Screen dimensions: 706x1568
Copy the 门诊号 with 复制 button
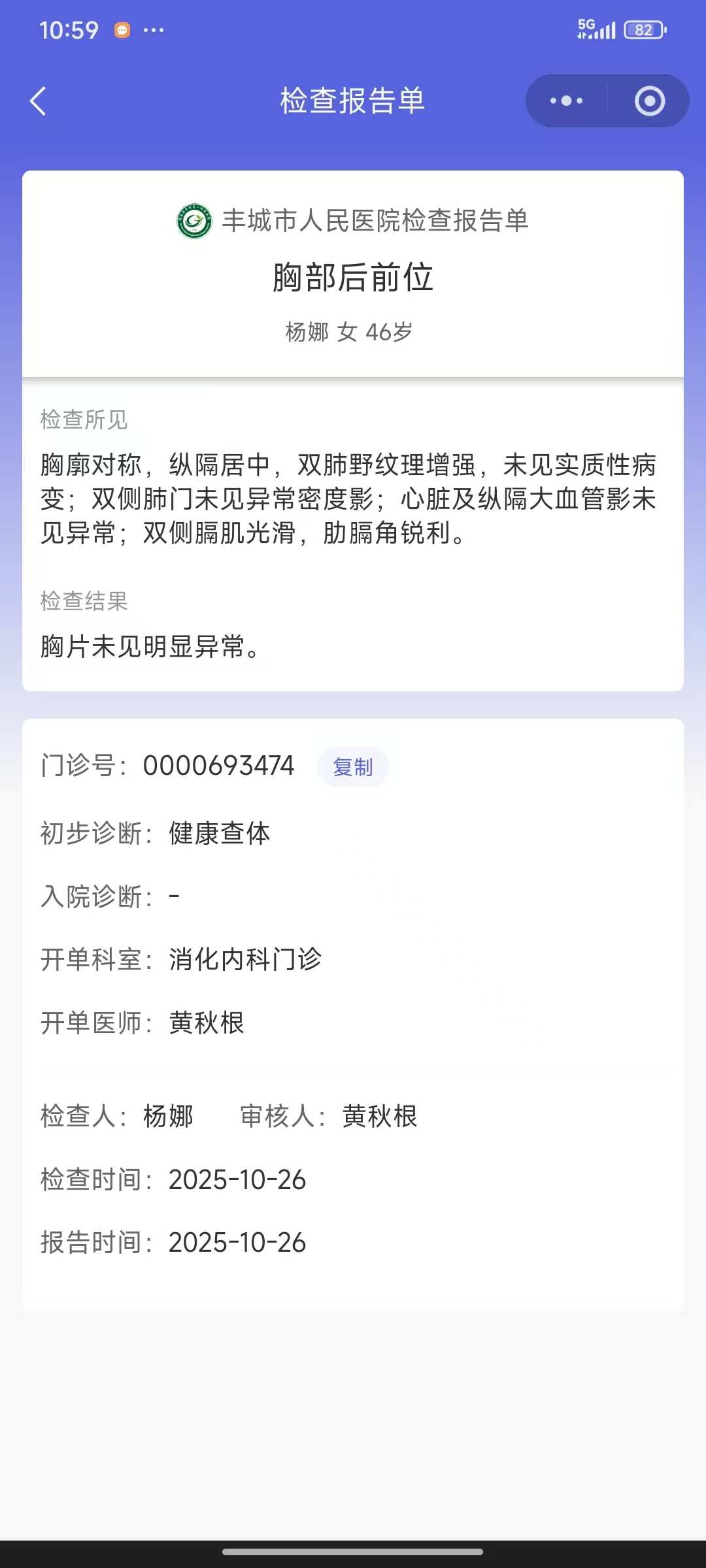coord(353,767)
